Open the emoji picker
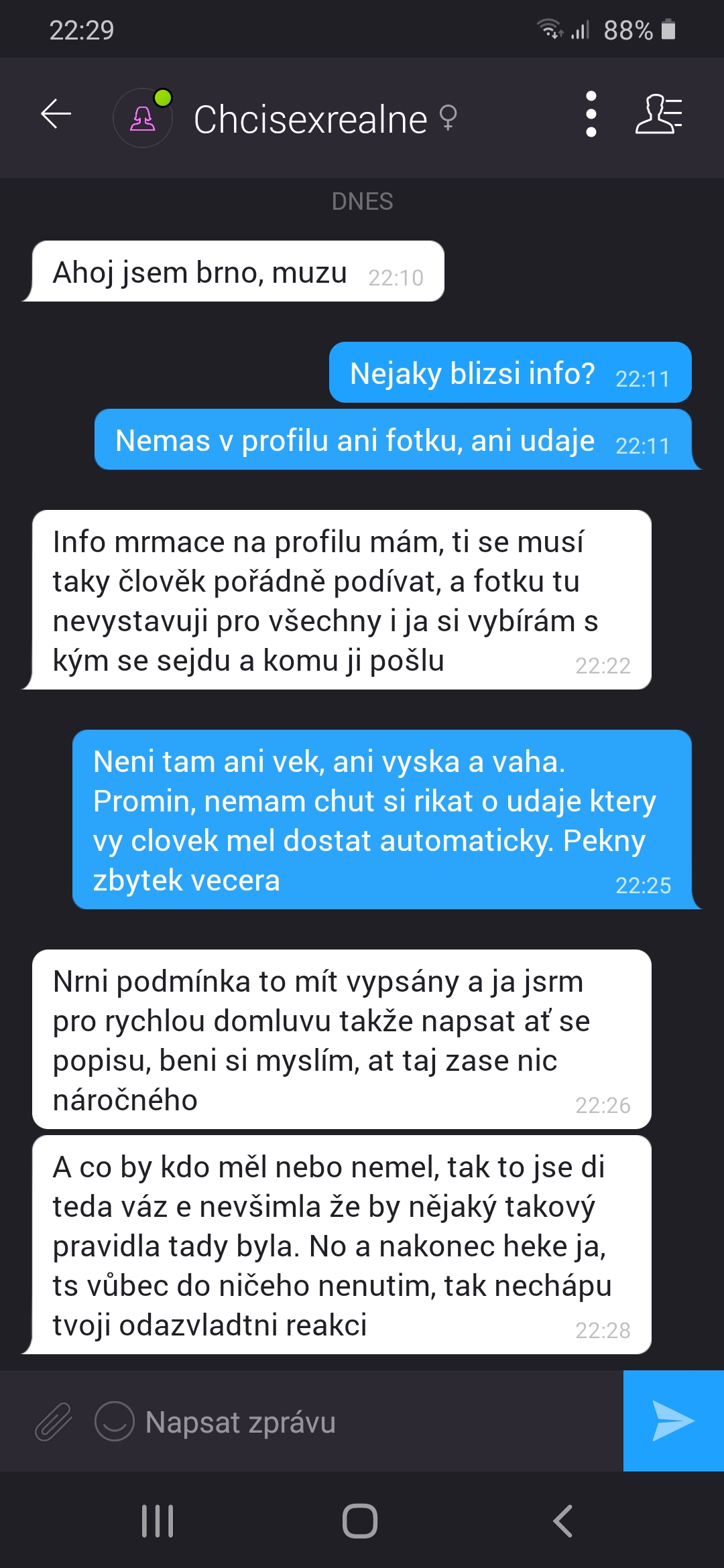This screenshot has width=724, height=1568. 115,1421
